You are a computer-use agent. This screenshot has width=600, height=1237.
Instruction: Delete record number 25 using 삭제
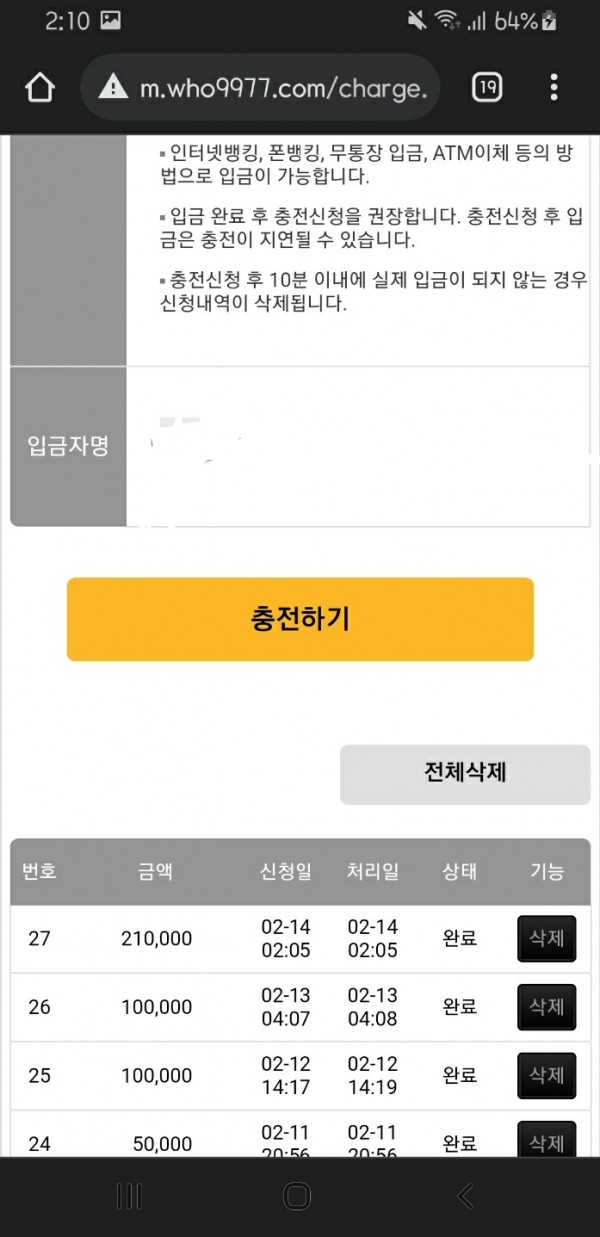(546, 1075)
